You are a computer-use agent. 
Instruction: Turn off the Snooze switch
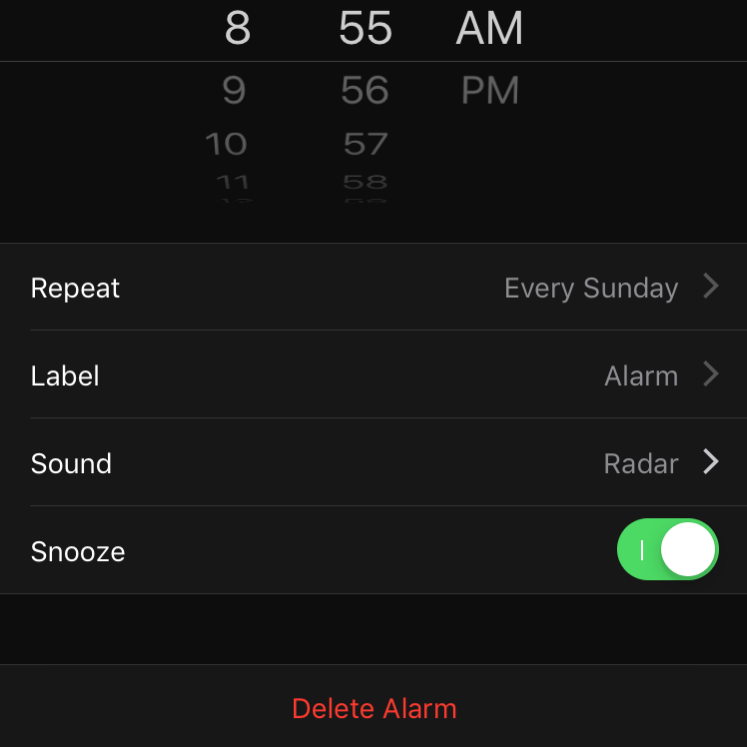667,550
